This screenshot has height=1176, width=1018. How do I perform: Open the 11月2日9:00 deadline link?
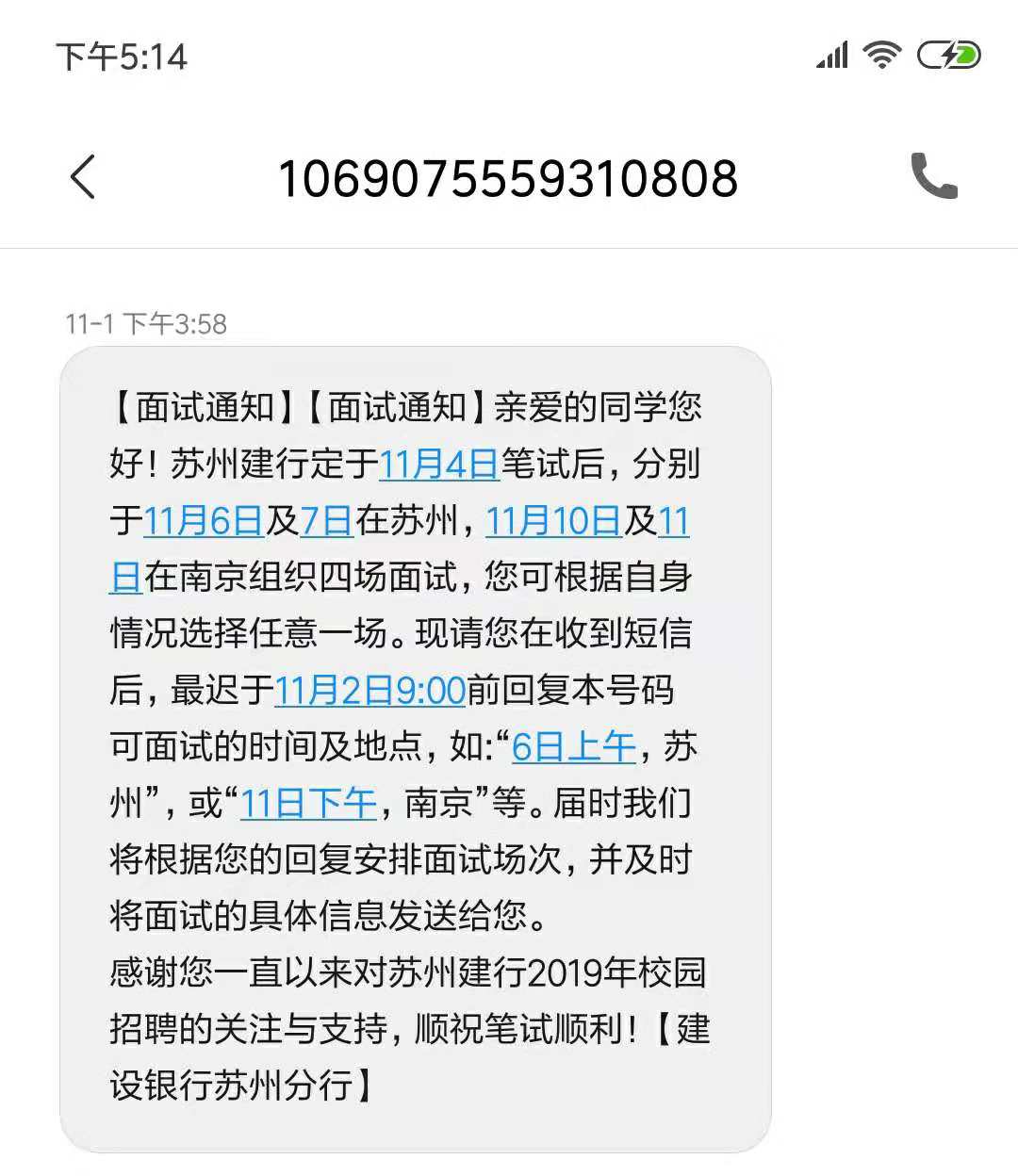370,691
